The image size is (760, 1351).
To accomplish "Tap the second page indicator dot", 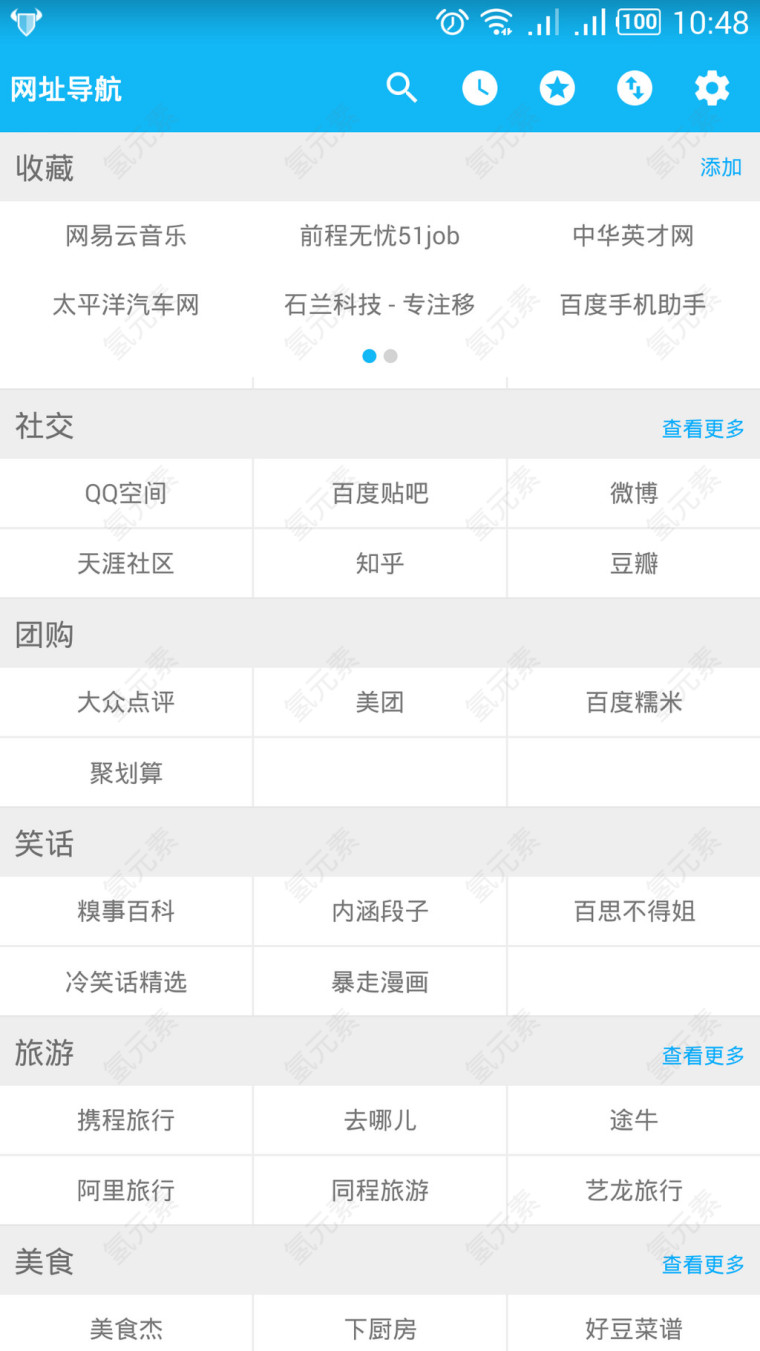I will tap(390, 356).
